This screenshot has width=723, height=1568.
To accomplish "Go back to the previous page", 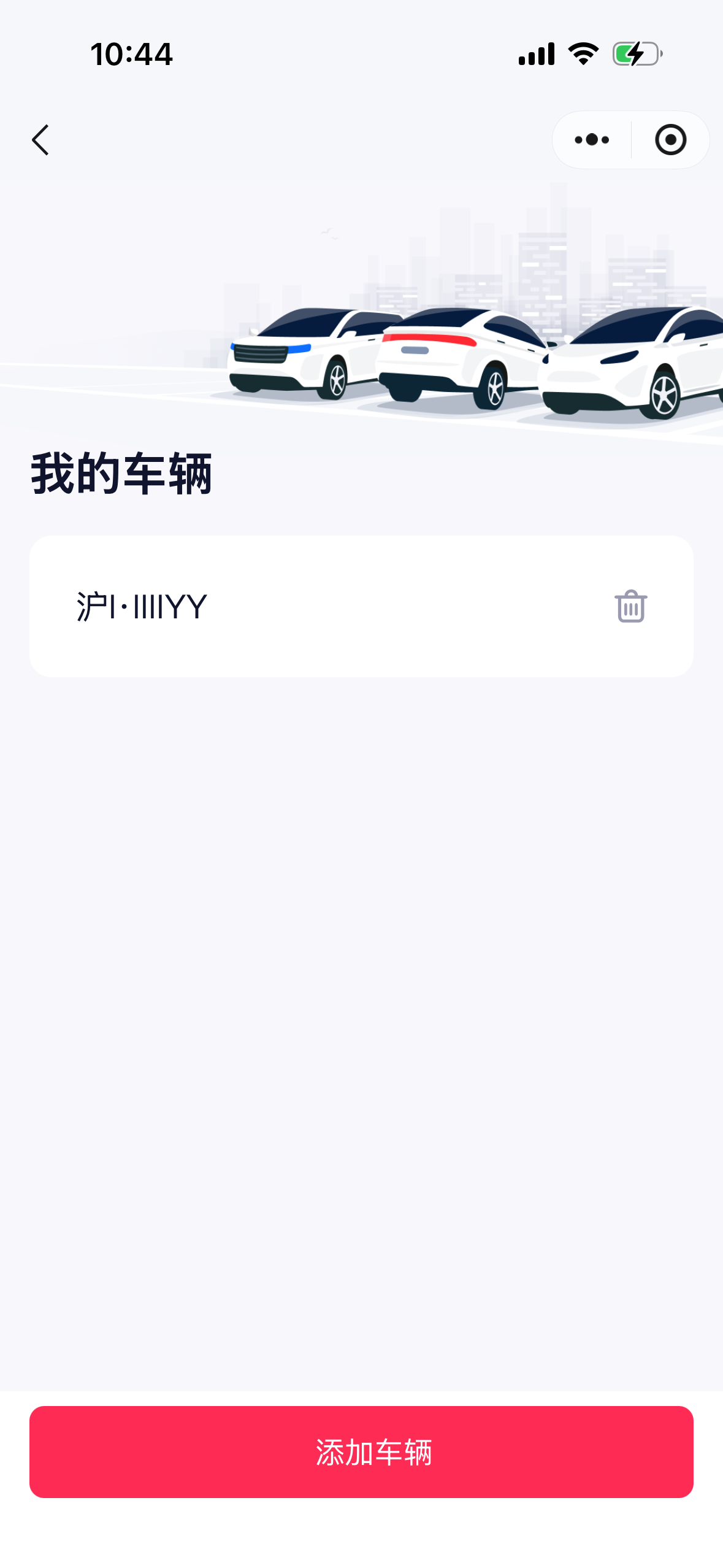I will [x=40, y=140].
